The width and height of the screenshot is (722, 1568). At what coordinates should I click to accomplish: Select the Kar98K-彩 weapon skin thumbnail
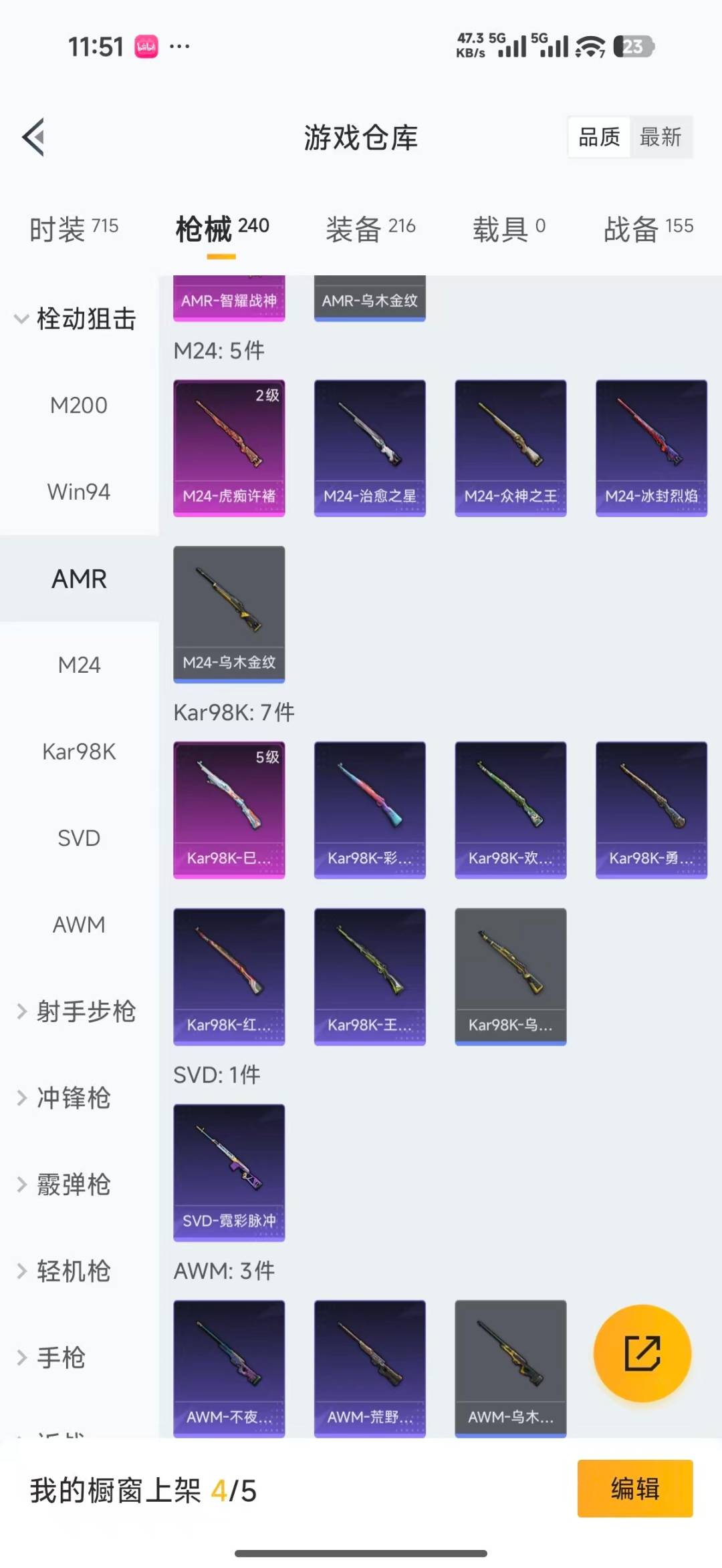click(369, 808)
